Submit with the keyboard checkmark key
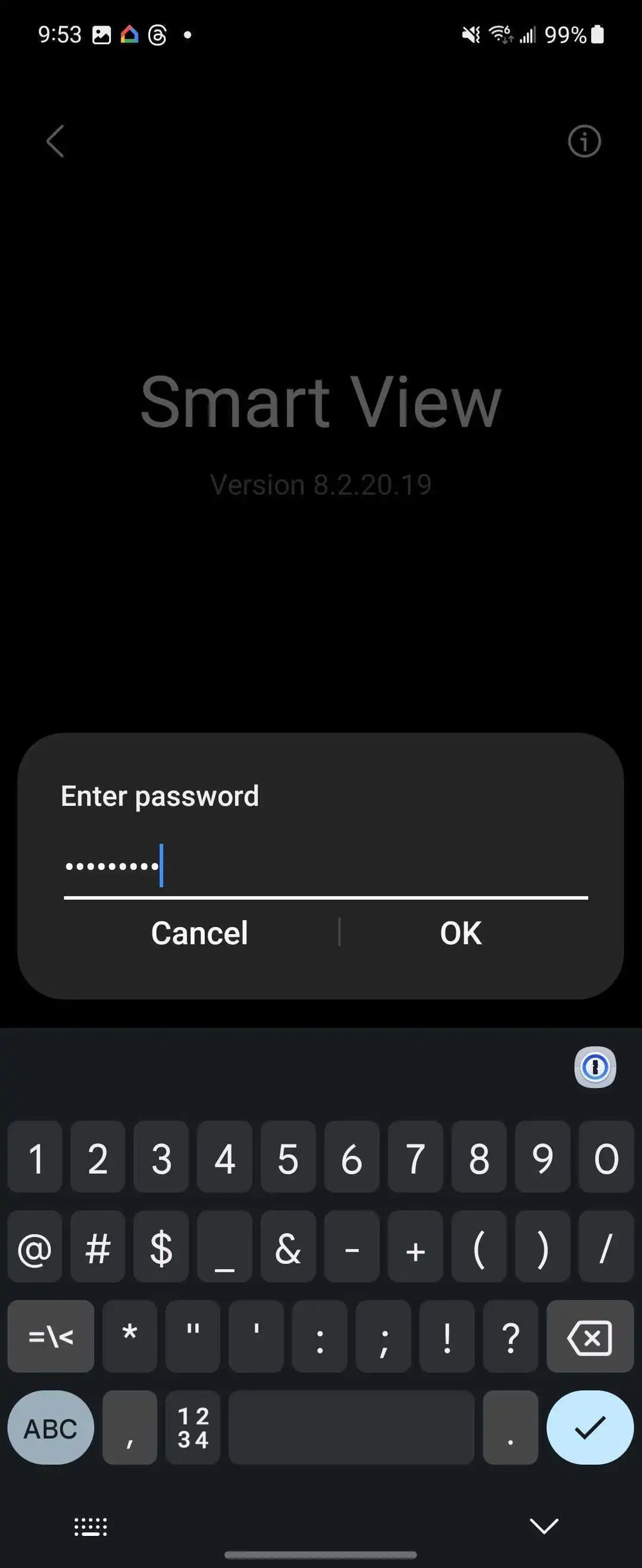This screenshot has height=1568, width=642. point(589,1428)
